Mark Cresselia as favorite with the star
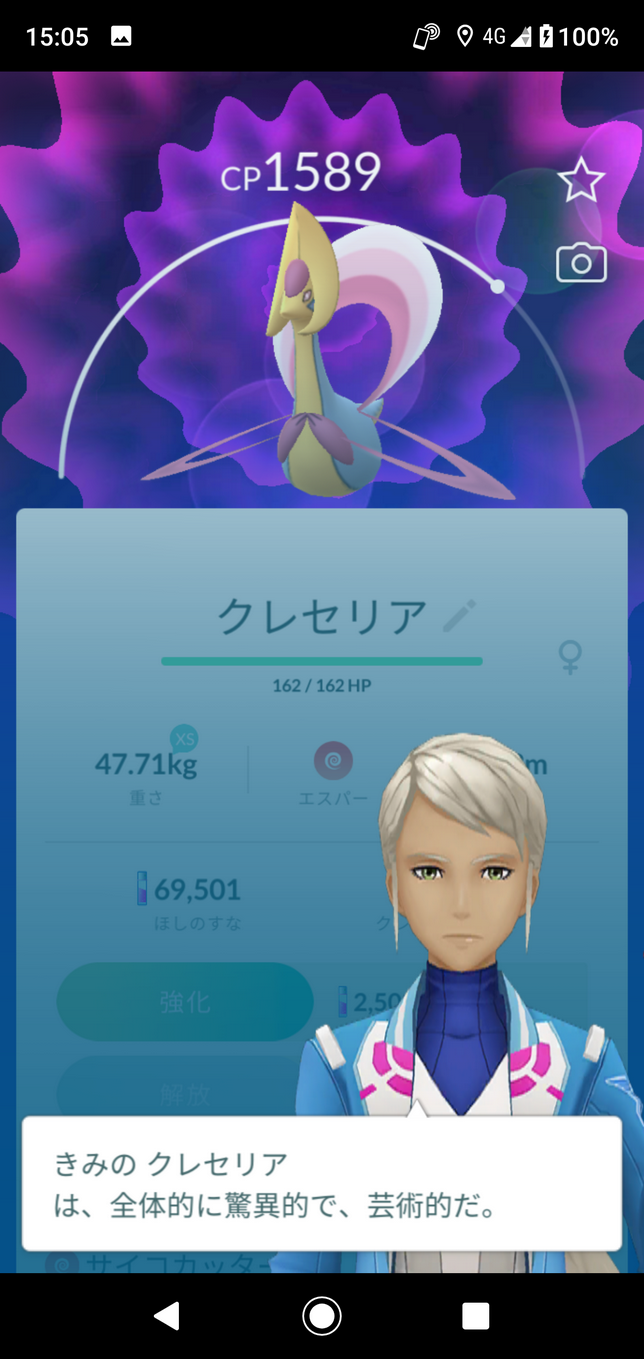The width and height of the screenshot is (644, 1359). (581, 181)
